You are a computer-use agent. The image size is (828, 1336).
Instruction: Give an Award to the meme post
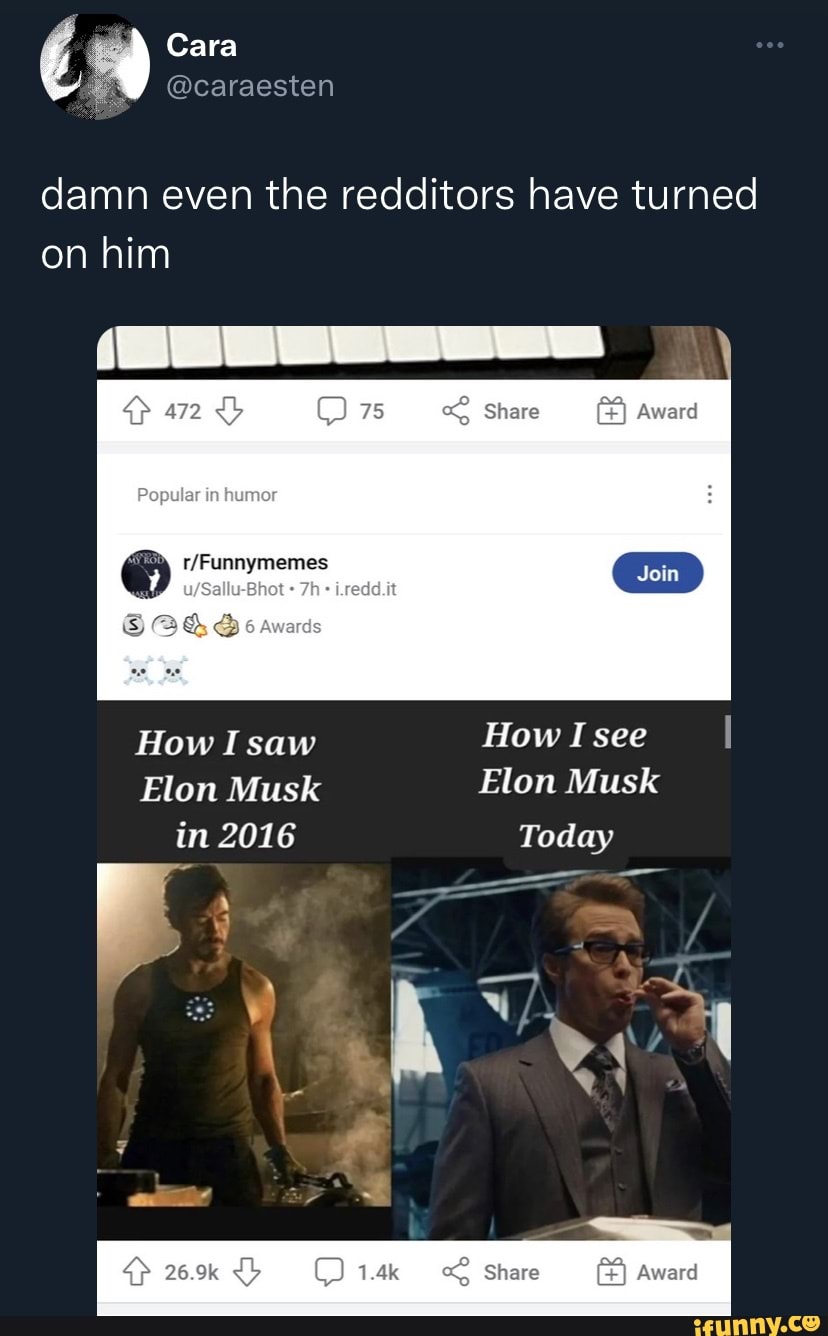(x=647, y=1271)
